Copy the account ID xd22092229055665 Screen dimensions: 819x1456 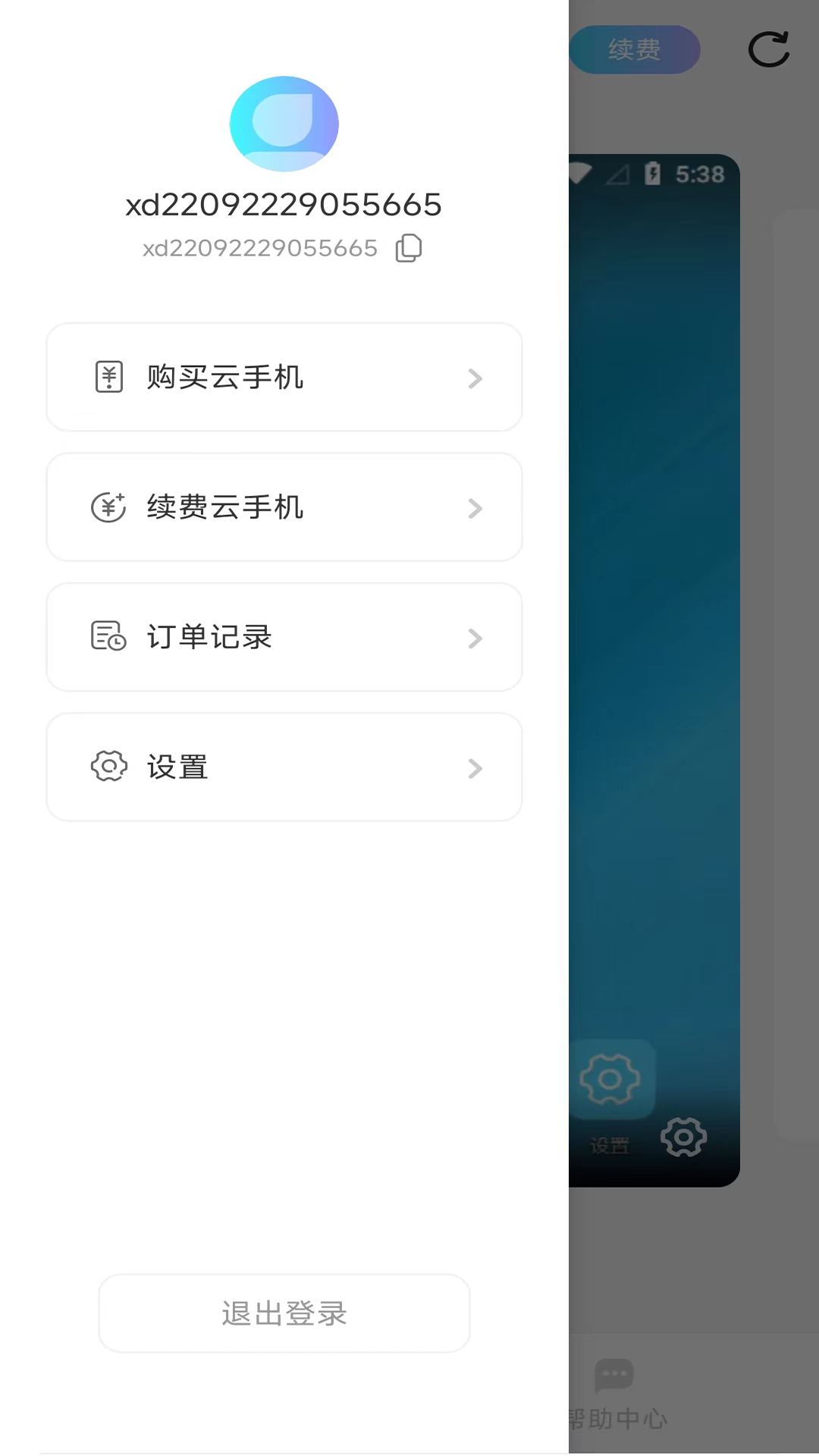tap(409, 249)
